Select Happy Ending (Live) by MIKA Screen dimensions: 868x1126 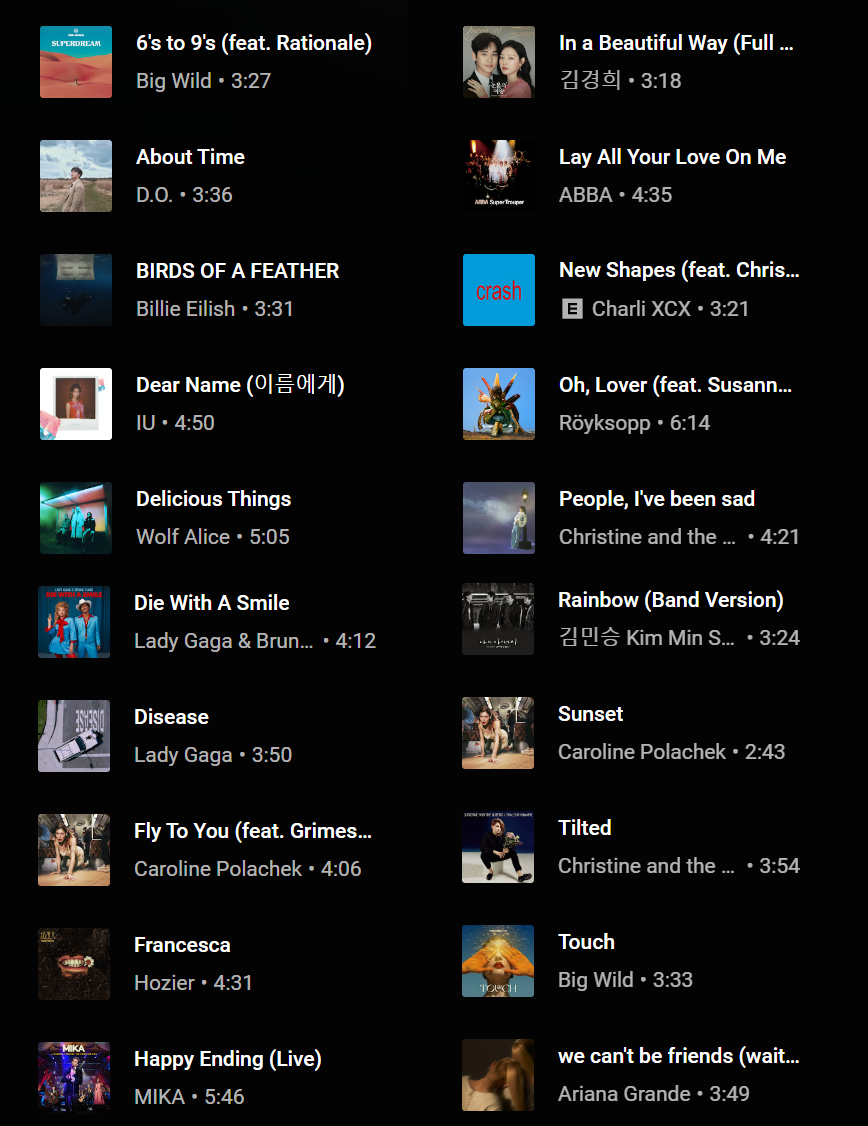click(x=227, y=1059)
